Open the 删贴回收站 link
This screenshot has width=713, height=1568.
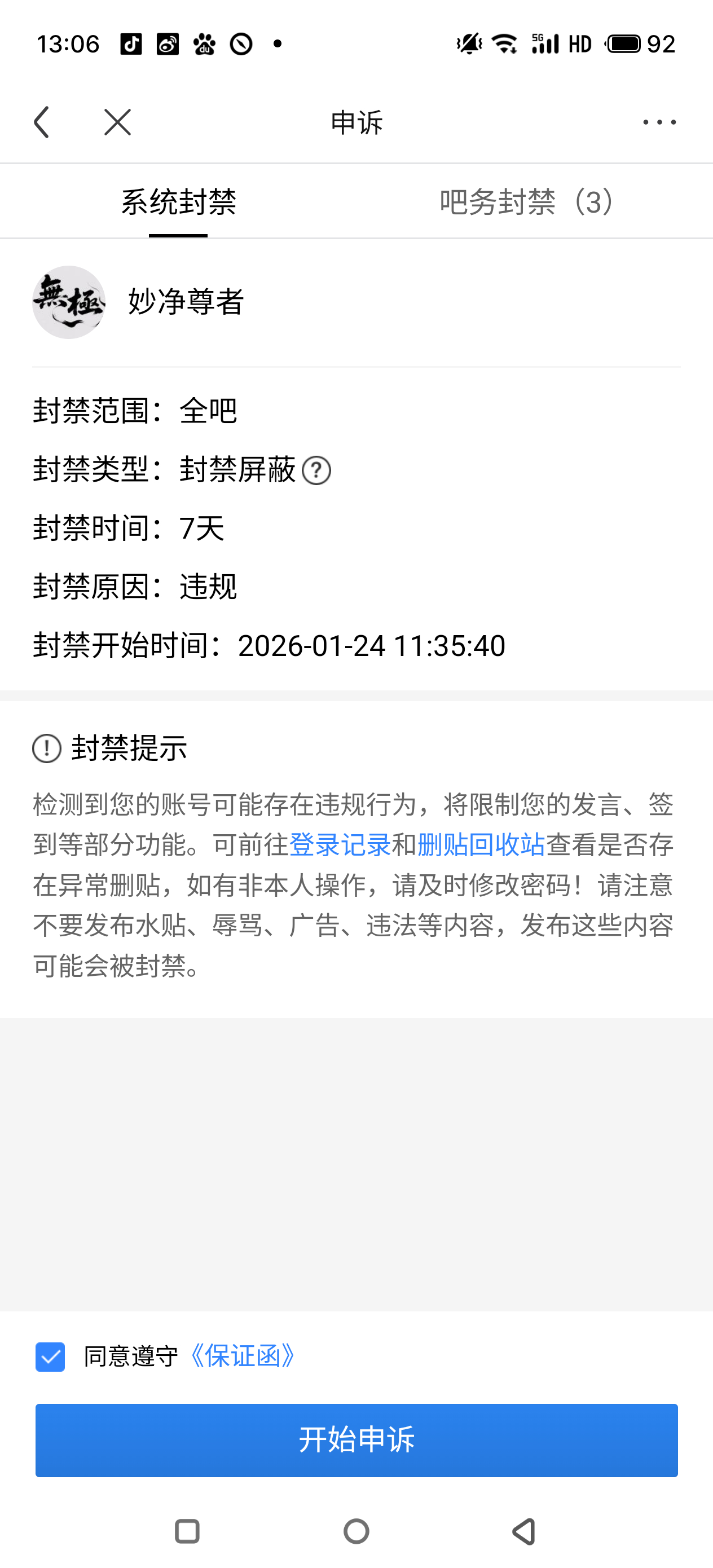click(481, 845)
